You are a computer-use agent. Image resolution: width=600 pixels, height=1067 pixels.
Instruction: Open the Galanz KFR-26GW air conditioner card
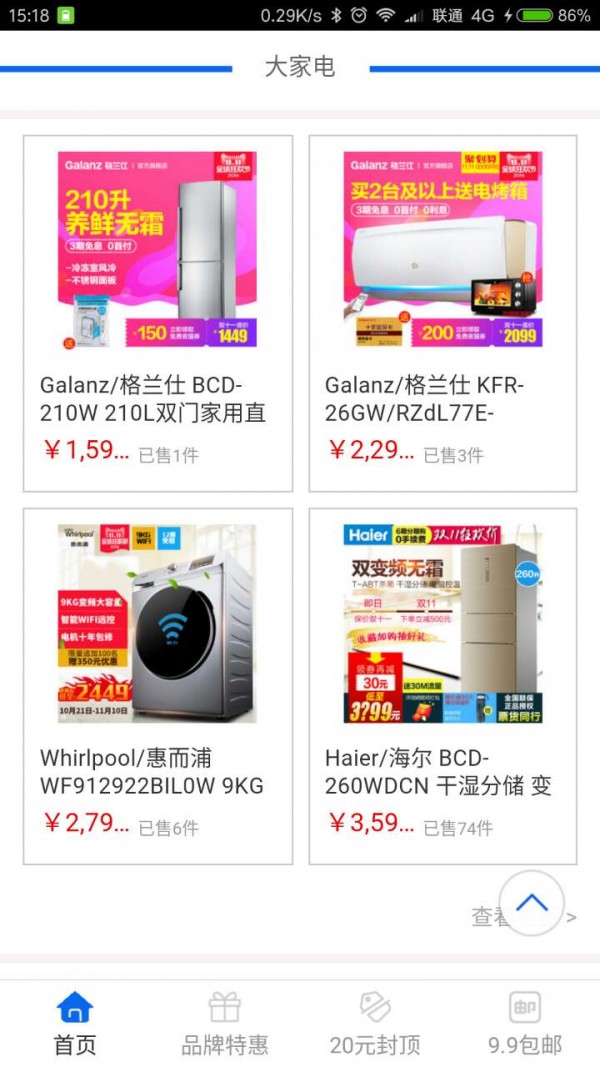click(442, 313)
